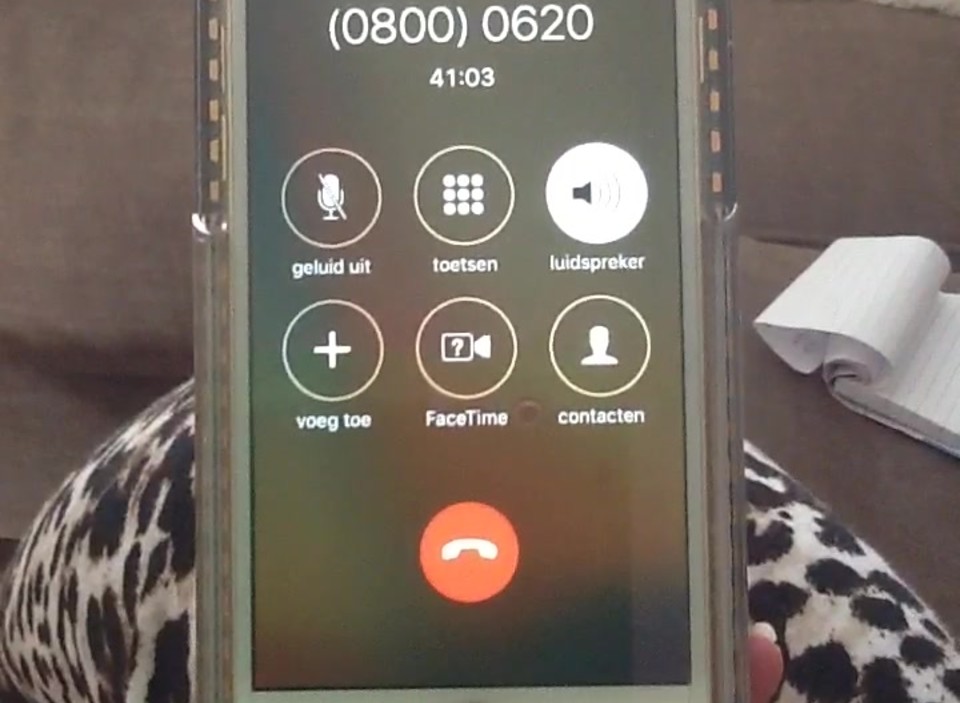This screenshot has height=703, width=960.
Task: Start a FaceTime video call
Action: pyautogui.click(x=466, y=347)
